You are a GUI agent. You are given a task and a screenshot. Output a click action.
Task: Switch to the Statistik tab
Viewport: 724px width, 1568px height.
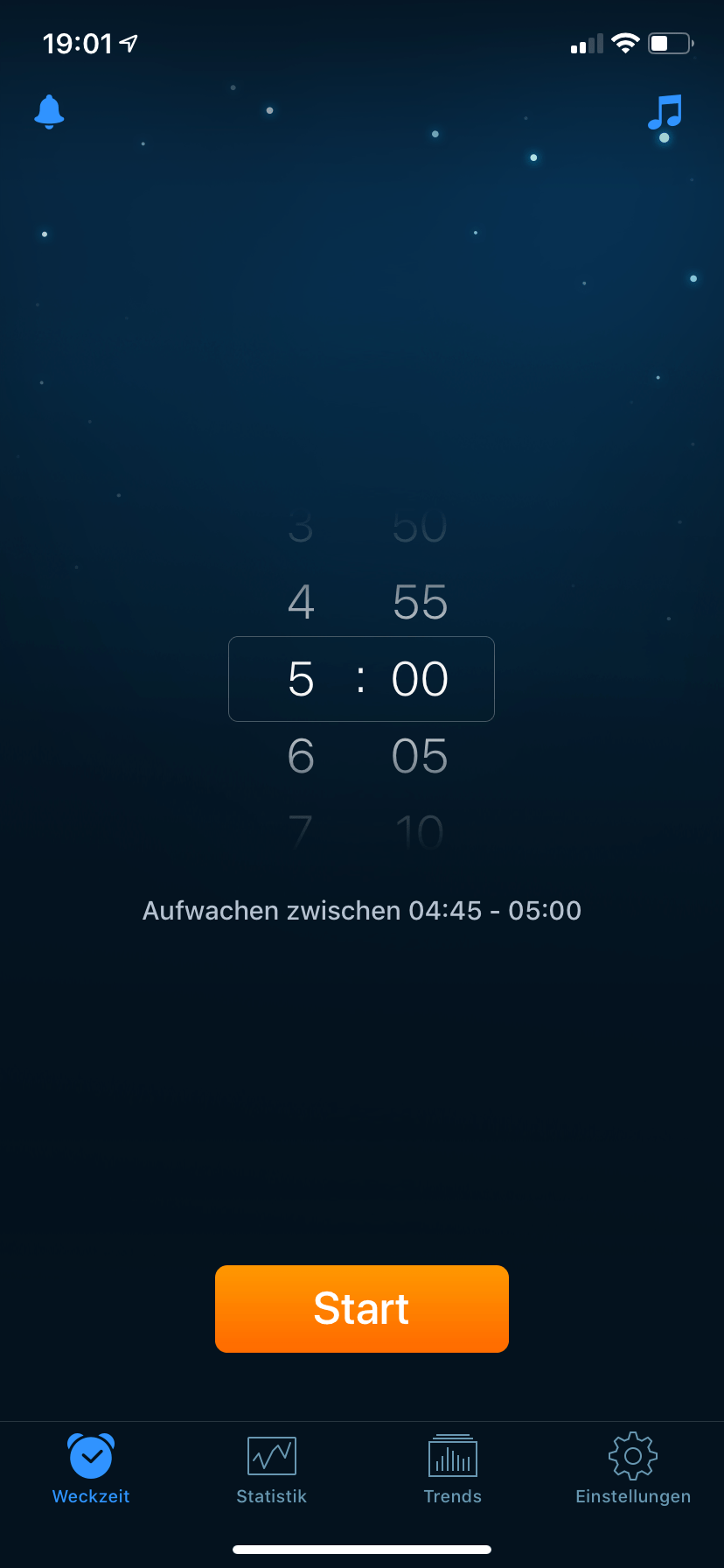pyautogui.click(x=271, y=1470)
